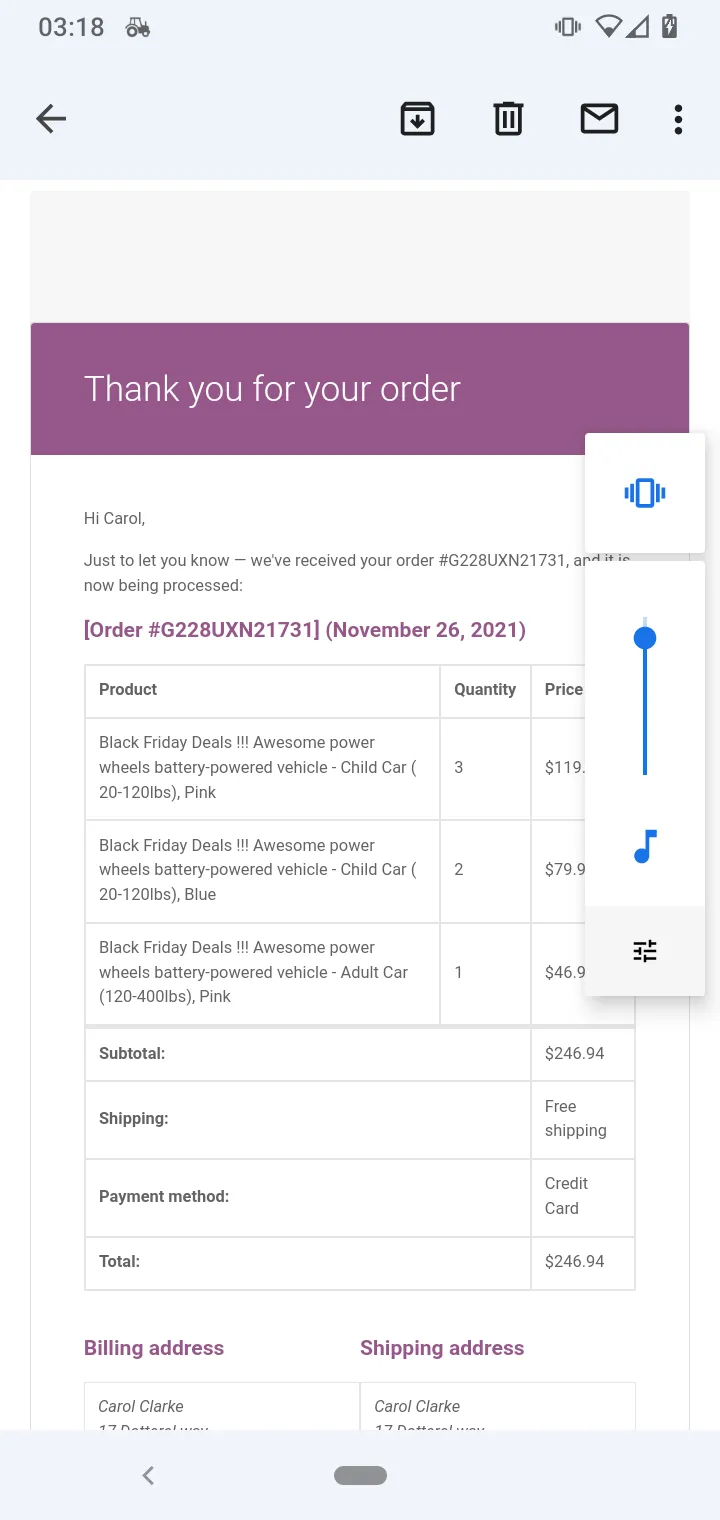Tap the home pill
This screenshot has height=1520, width=720.
(x=360, y=1475)
